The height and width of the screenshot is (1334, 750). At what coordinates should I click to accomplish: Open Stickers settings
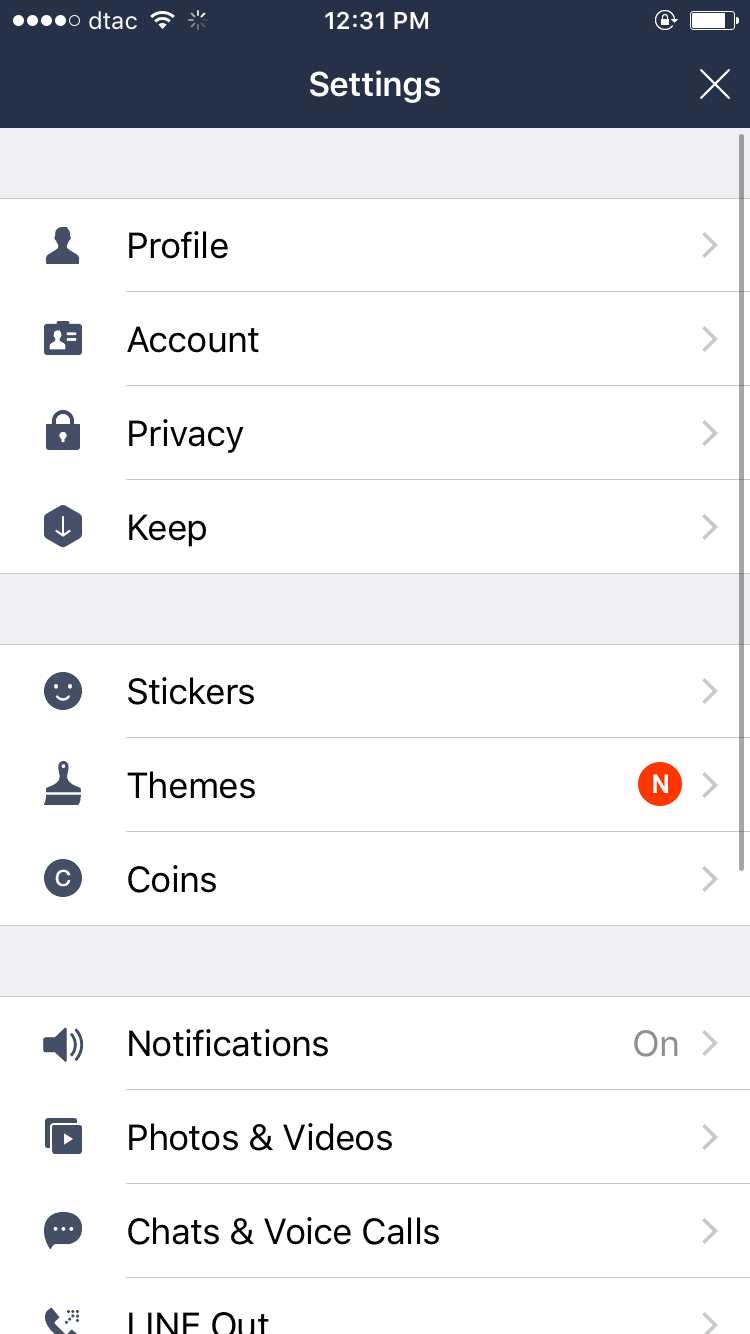[375, 692]
